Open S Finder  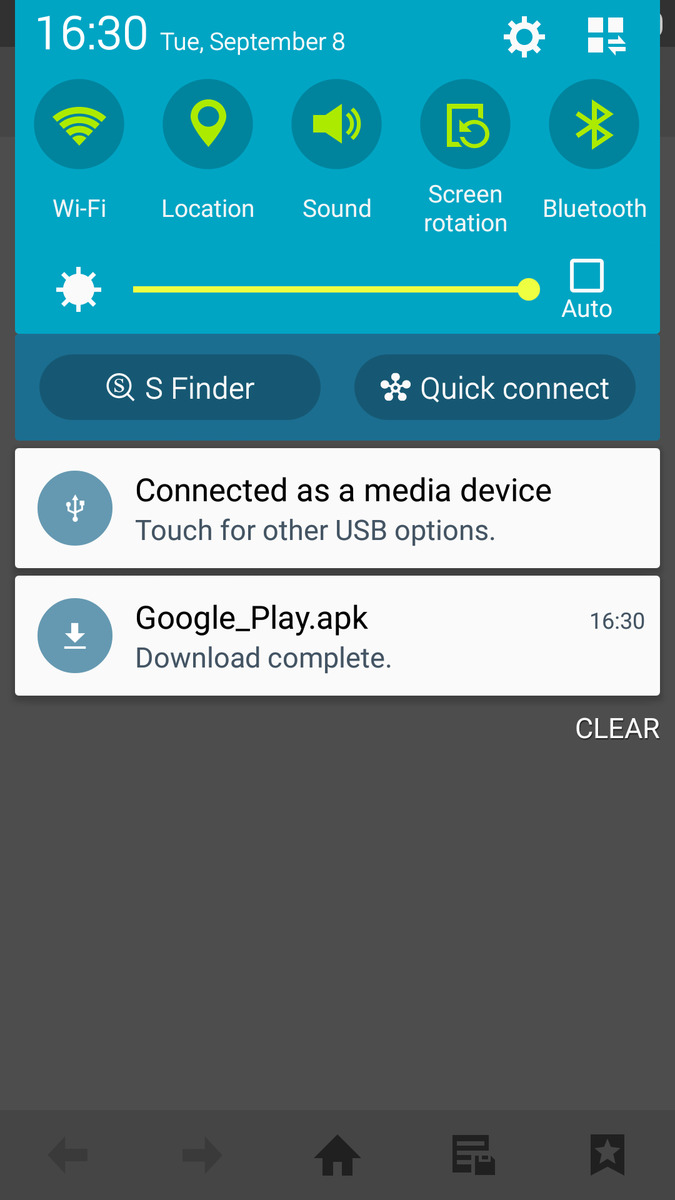tap(180, 388)
